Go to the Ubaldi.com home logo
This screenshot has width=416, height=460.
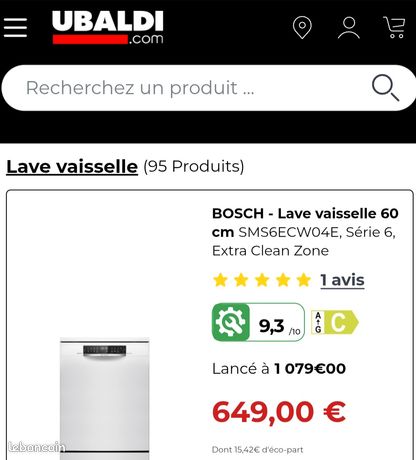tap(108, 27)
